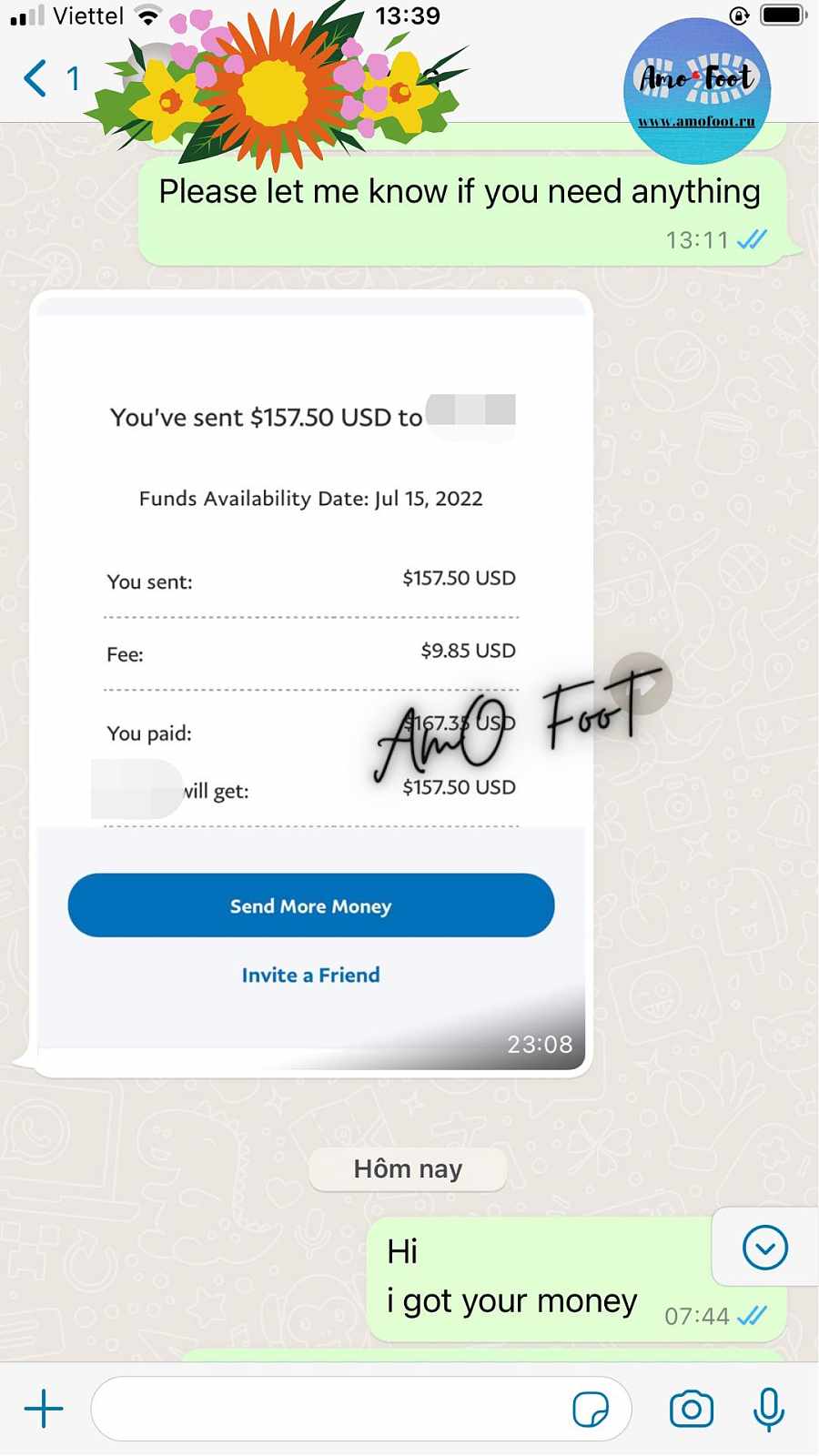Focus the message text field
The width and height of the screenshot is (819, 1456).
(328, 1409)
